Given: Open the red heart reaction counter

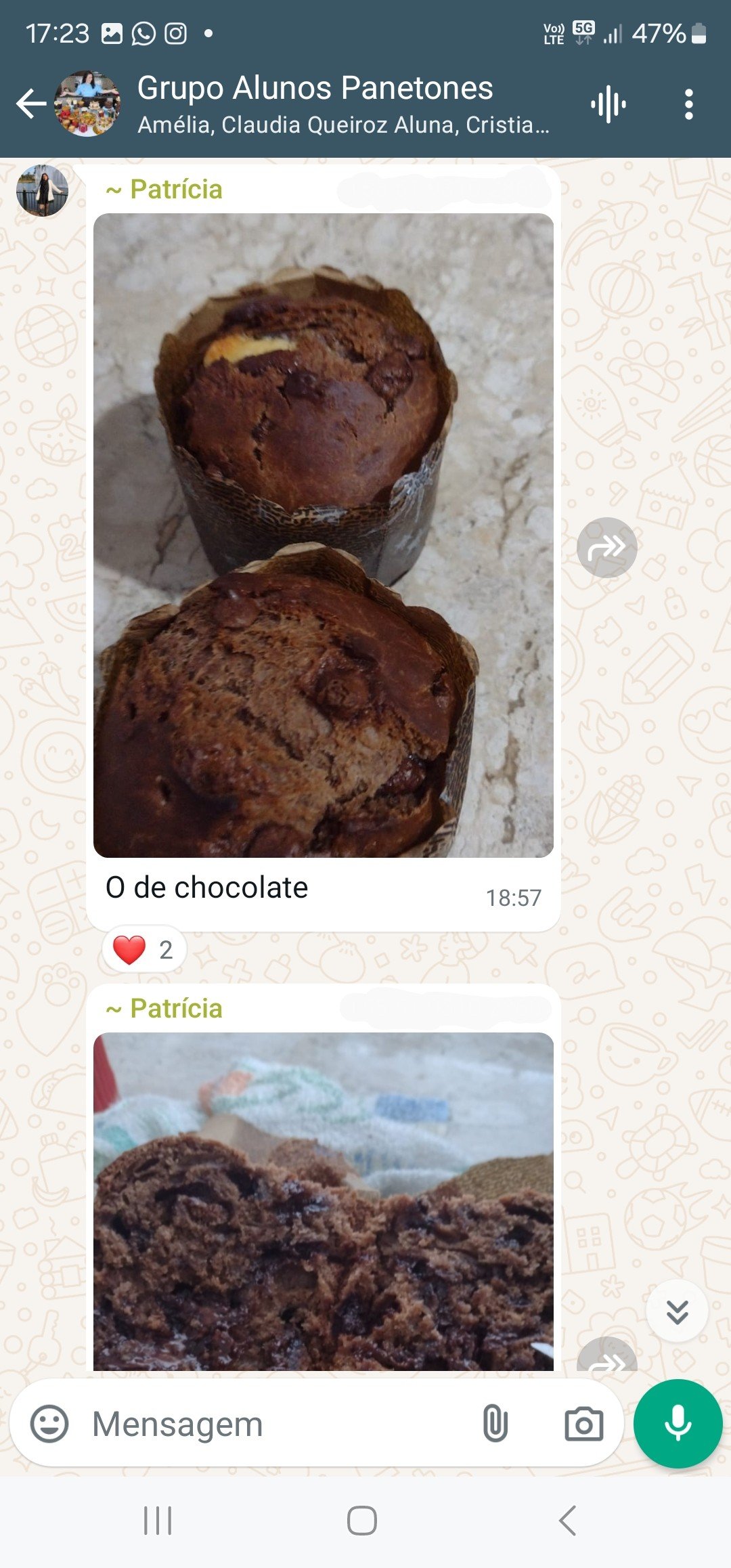Looking at the screenshot, I should (141, 949).
